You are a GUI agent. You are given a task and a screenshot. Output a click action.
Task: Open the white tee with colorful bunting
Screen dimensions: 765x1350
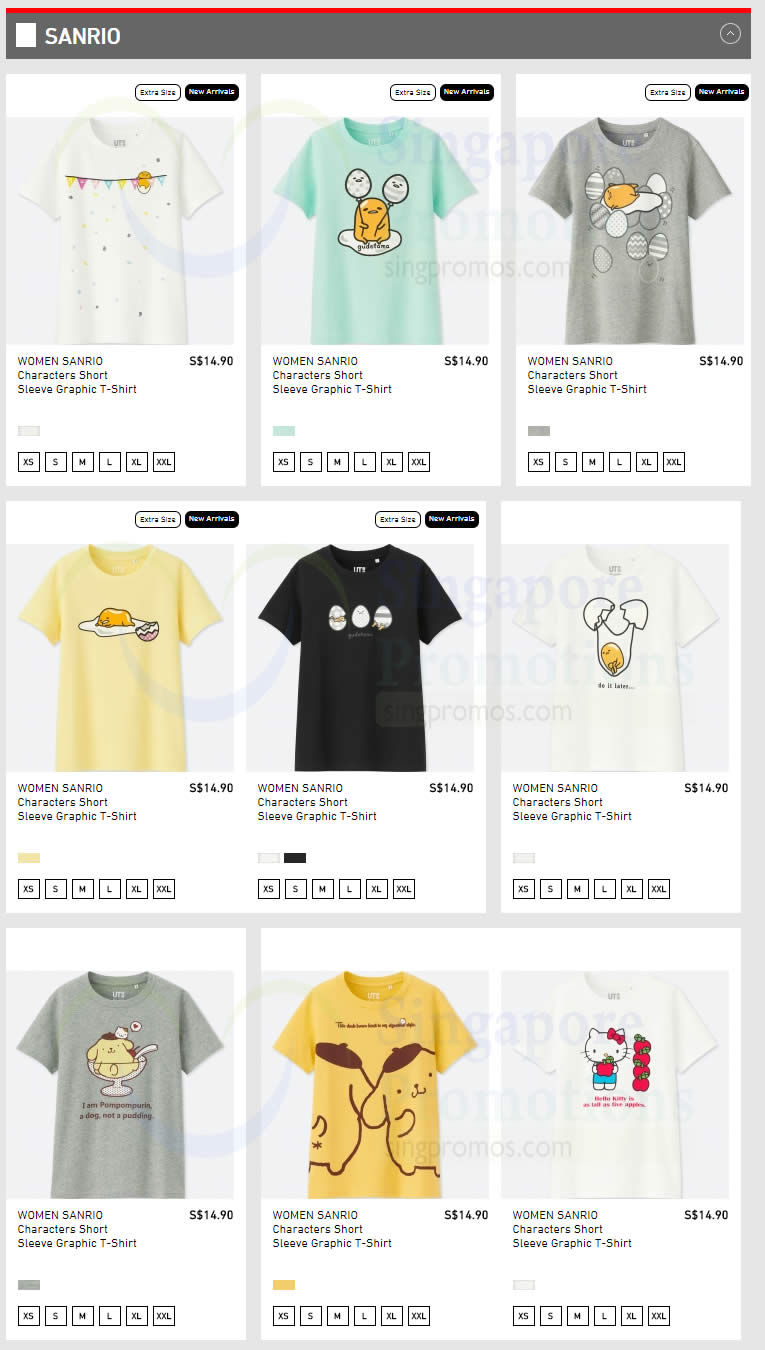coord(120,231)
